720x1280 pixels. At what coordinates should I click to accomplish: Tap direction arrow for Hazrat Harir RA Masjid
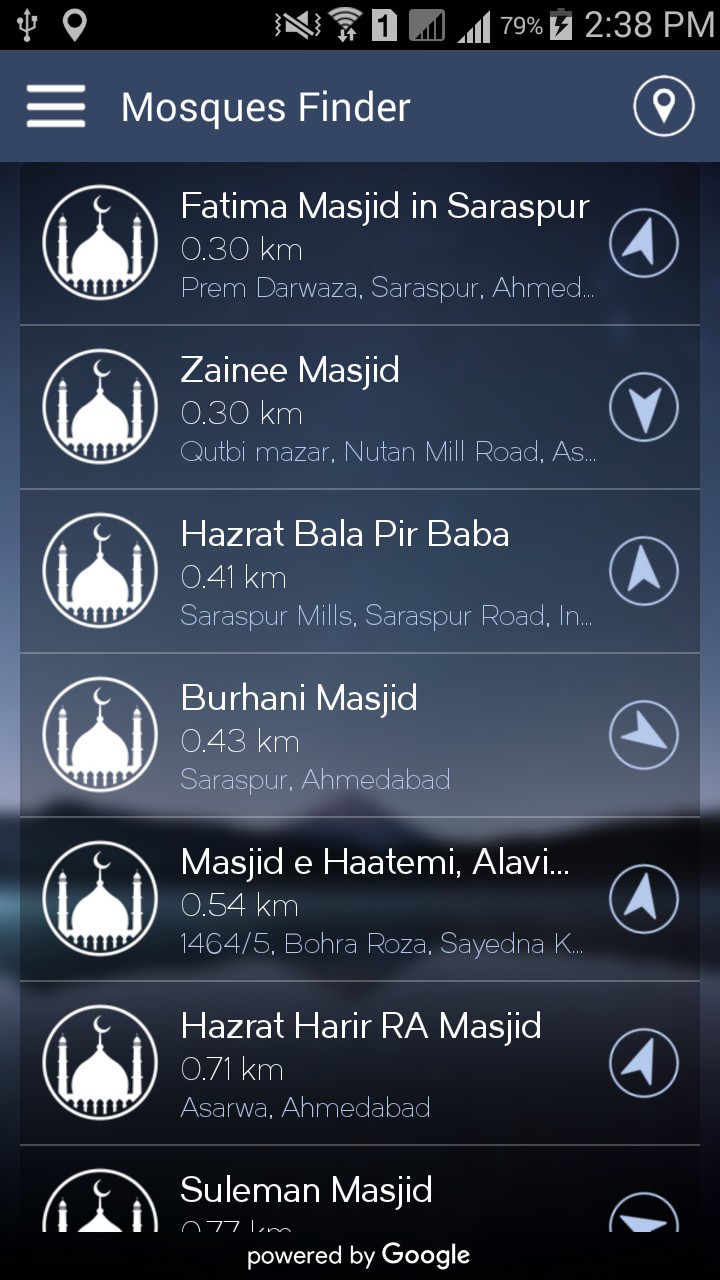(x=643, y=1063)
